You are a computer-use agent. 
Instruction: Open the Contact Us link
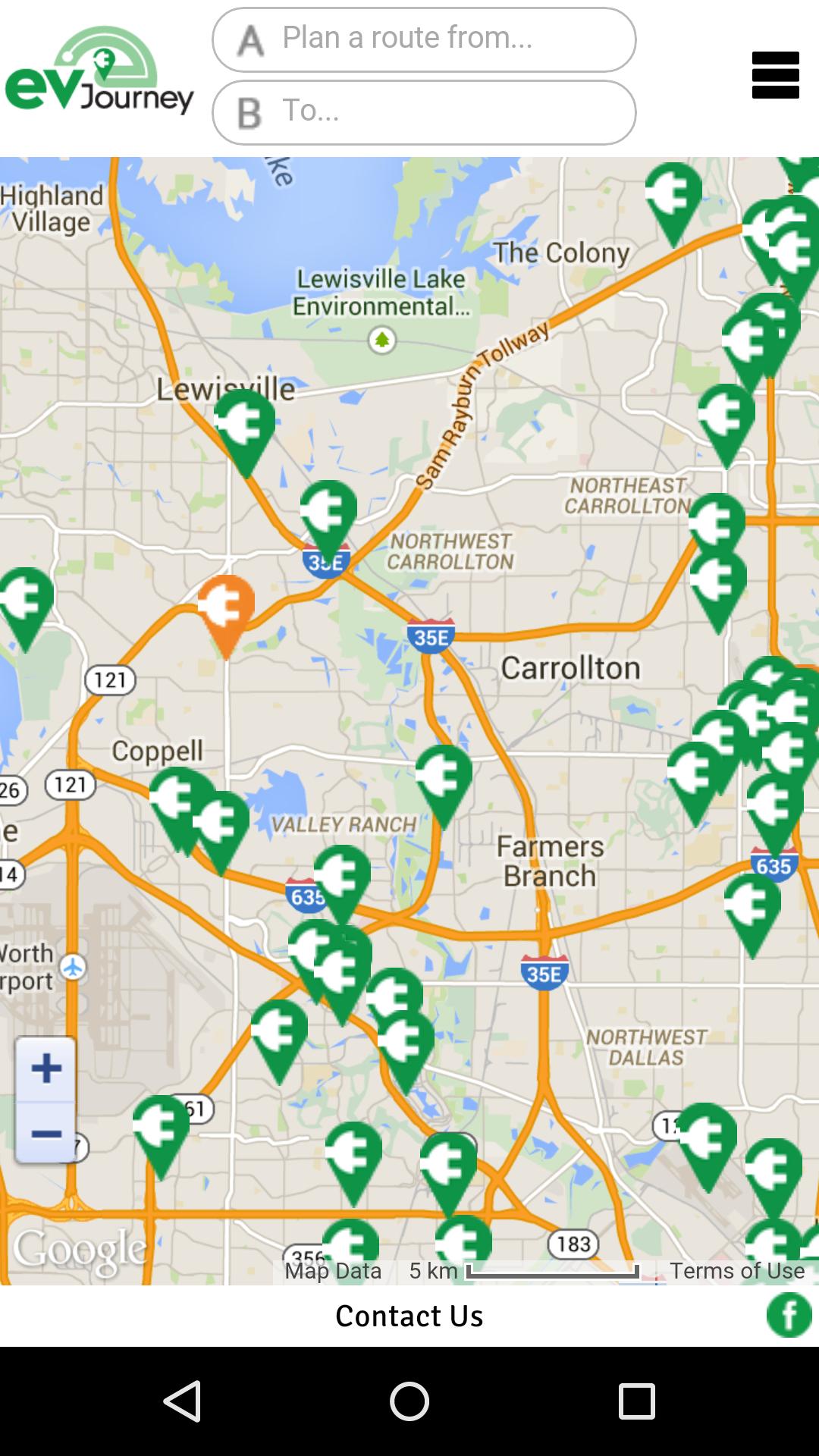(x=409, y=1316)
